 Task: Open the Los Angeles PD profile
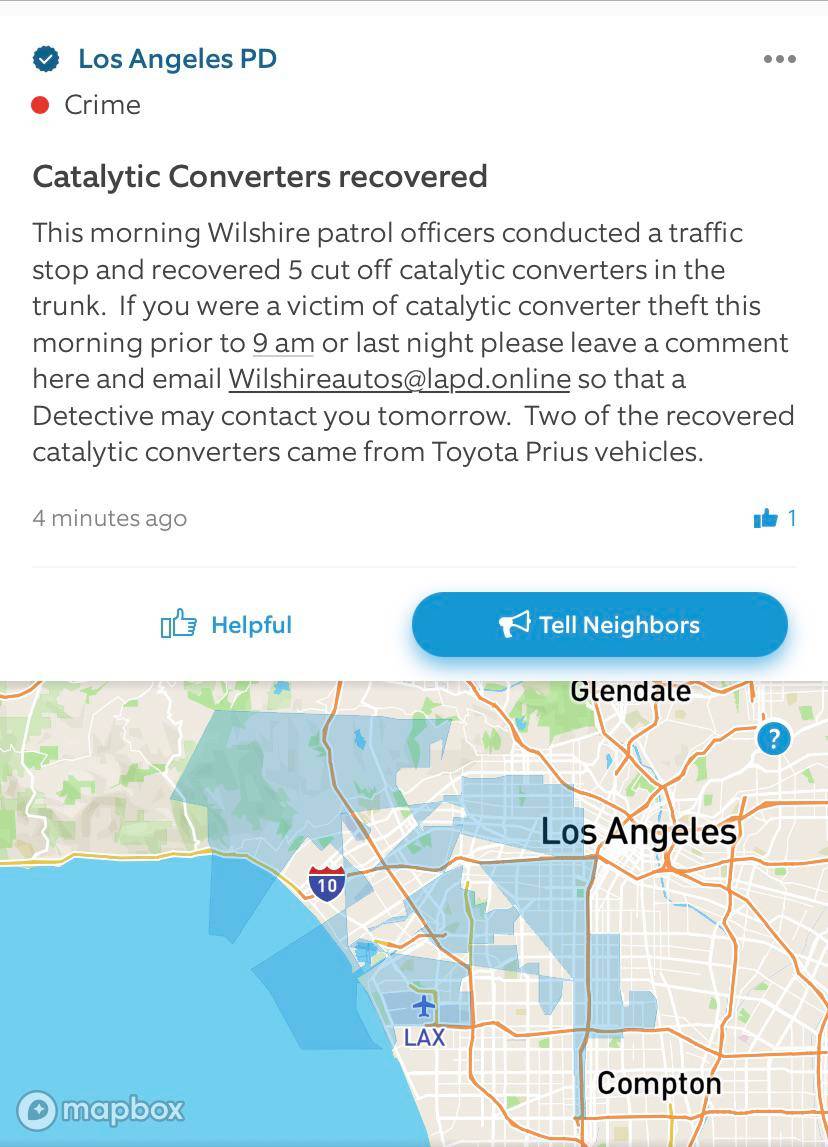(177, 59)
